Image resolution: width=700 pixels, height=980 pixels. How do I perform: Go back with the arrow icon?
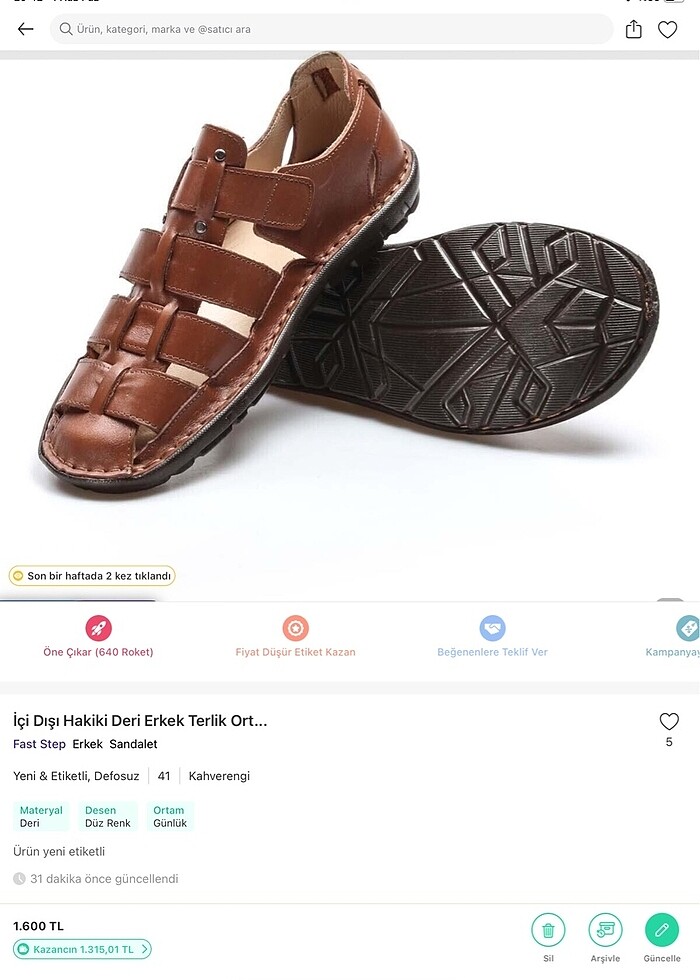26,30
